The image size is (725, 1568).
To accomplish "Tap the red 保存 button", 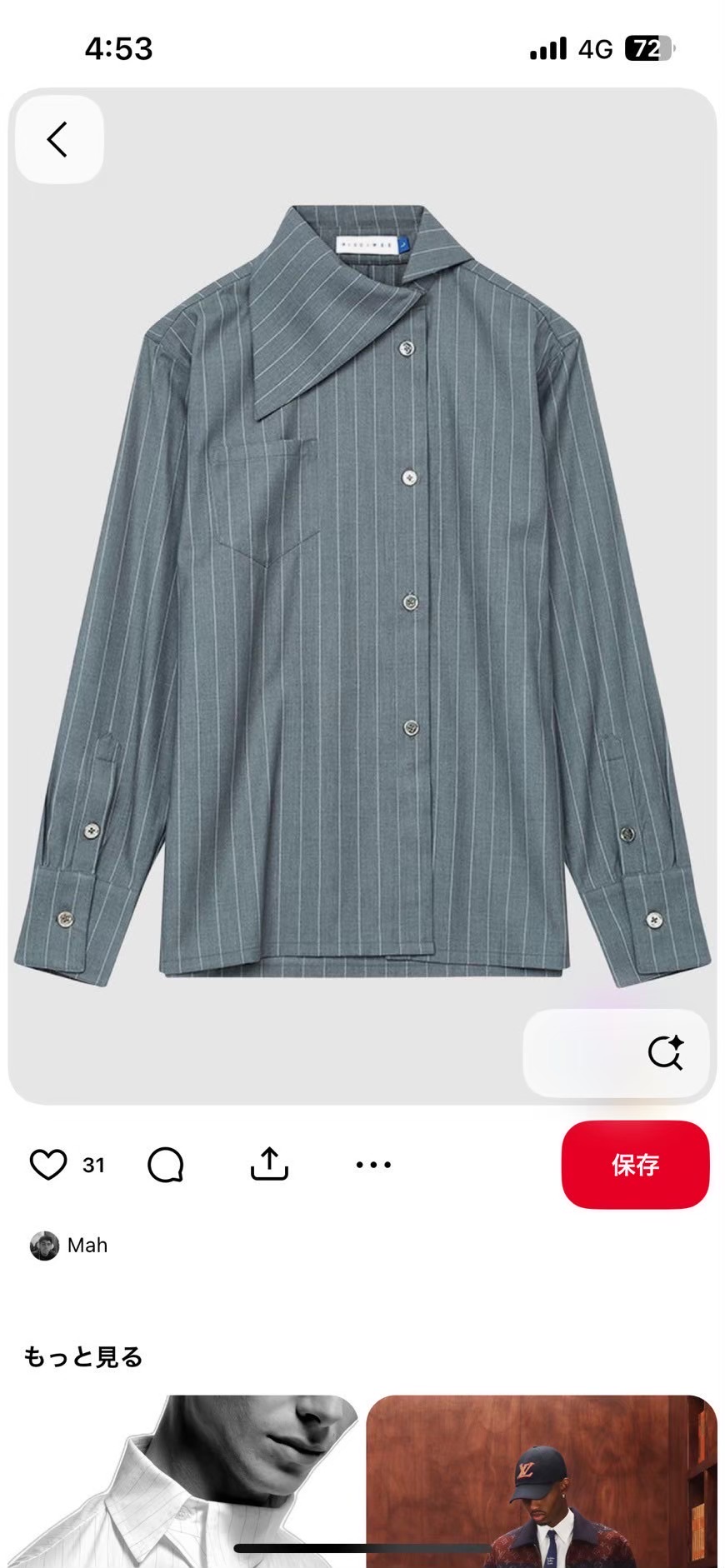I will pos(635,1164).
